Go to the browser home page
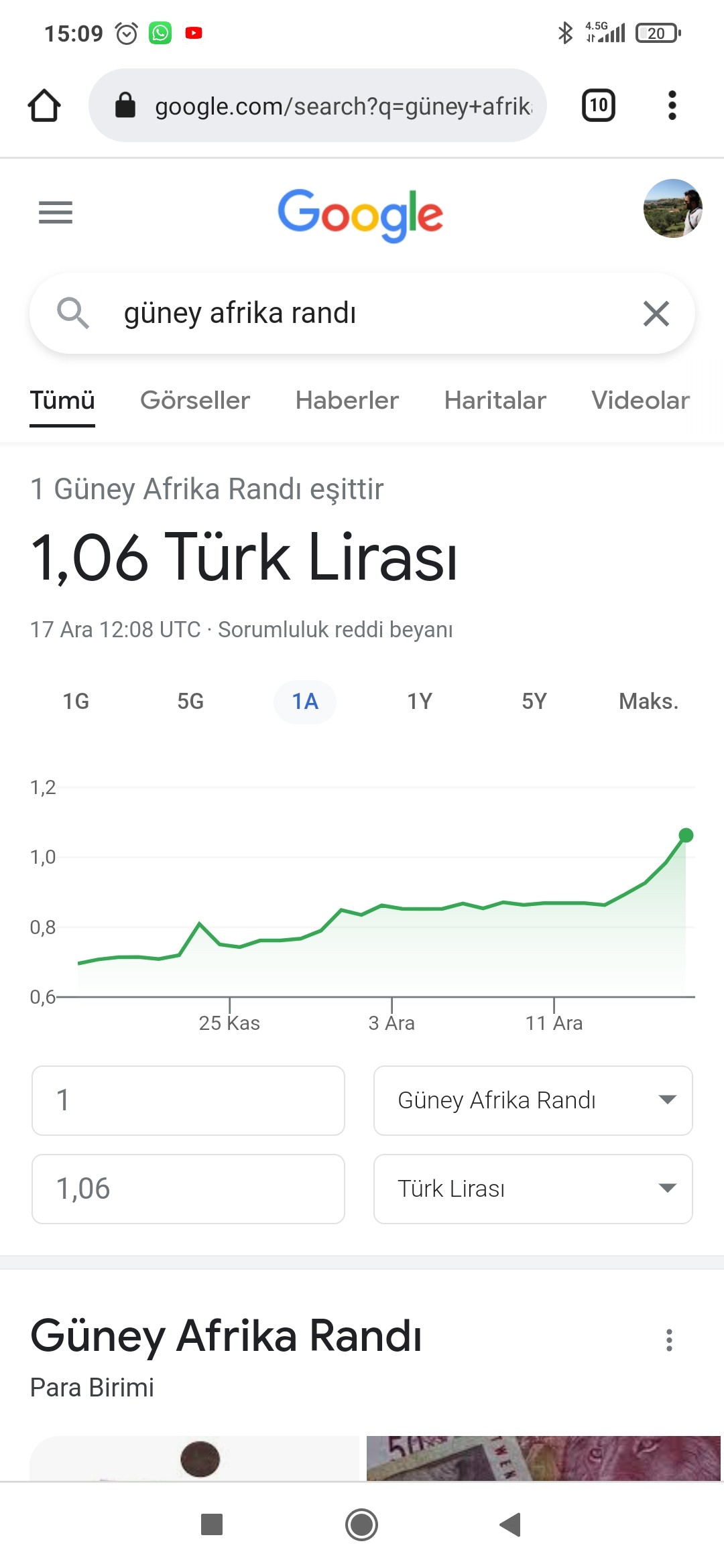Image resolution: width=724 pixels, height=1568 pixels. [x=44, y=106]
